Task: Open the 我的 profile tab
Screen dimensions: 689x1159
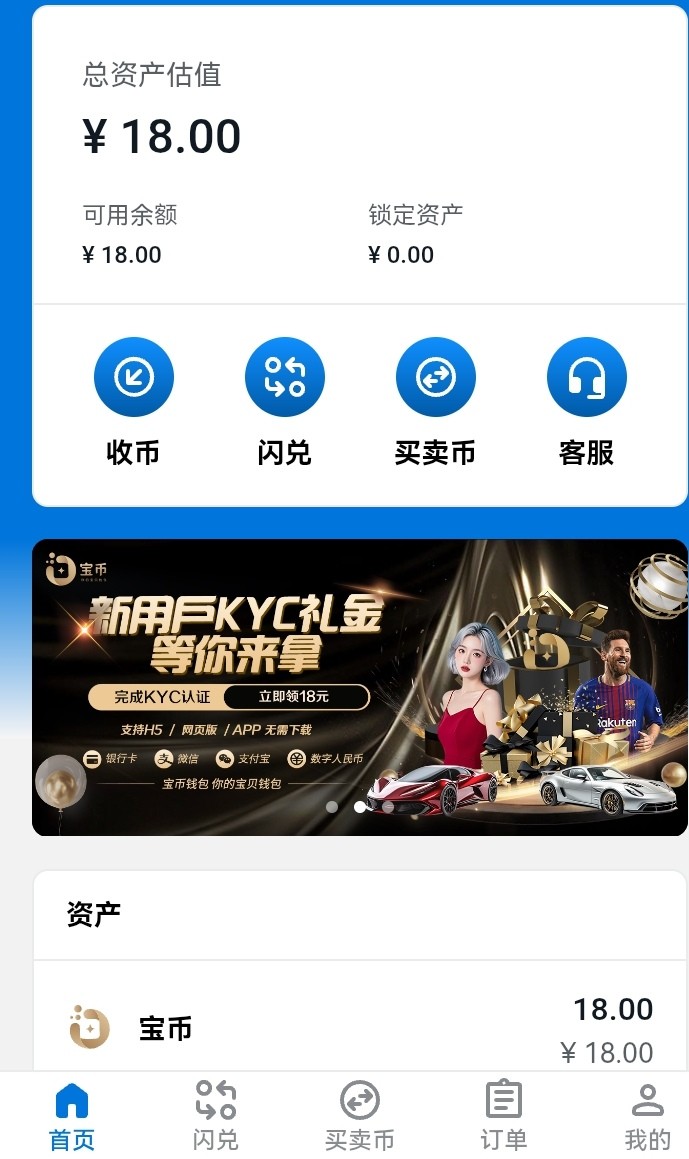Action: (x=647, y=1113)
